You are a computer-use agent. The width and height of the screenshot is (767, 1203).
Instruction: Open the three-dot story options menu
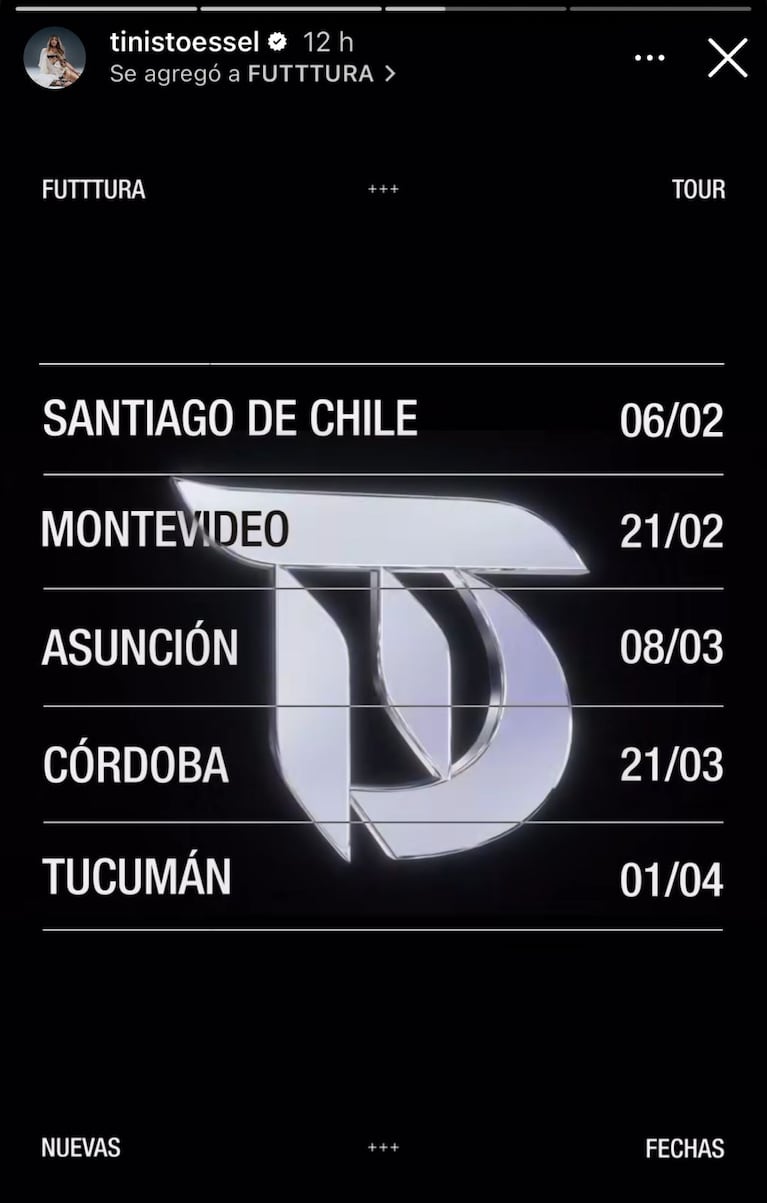pos(650,58)
